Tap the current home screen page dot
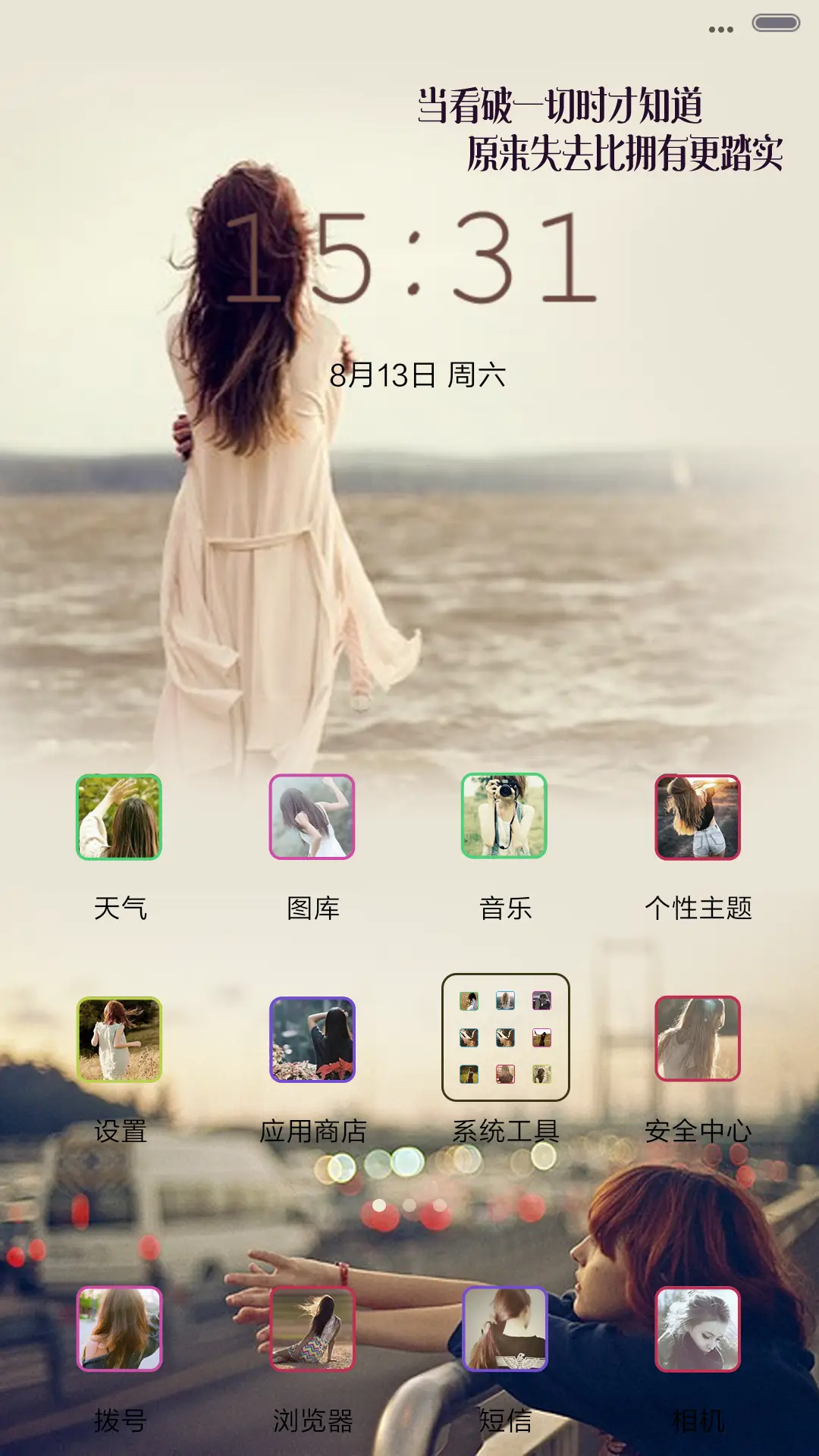Image resolution: width=819 pixels, height=1456 pixels. pyautogui.click(x=379, y=1205)
